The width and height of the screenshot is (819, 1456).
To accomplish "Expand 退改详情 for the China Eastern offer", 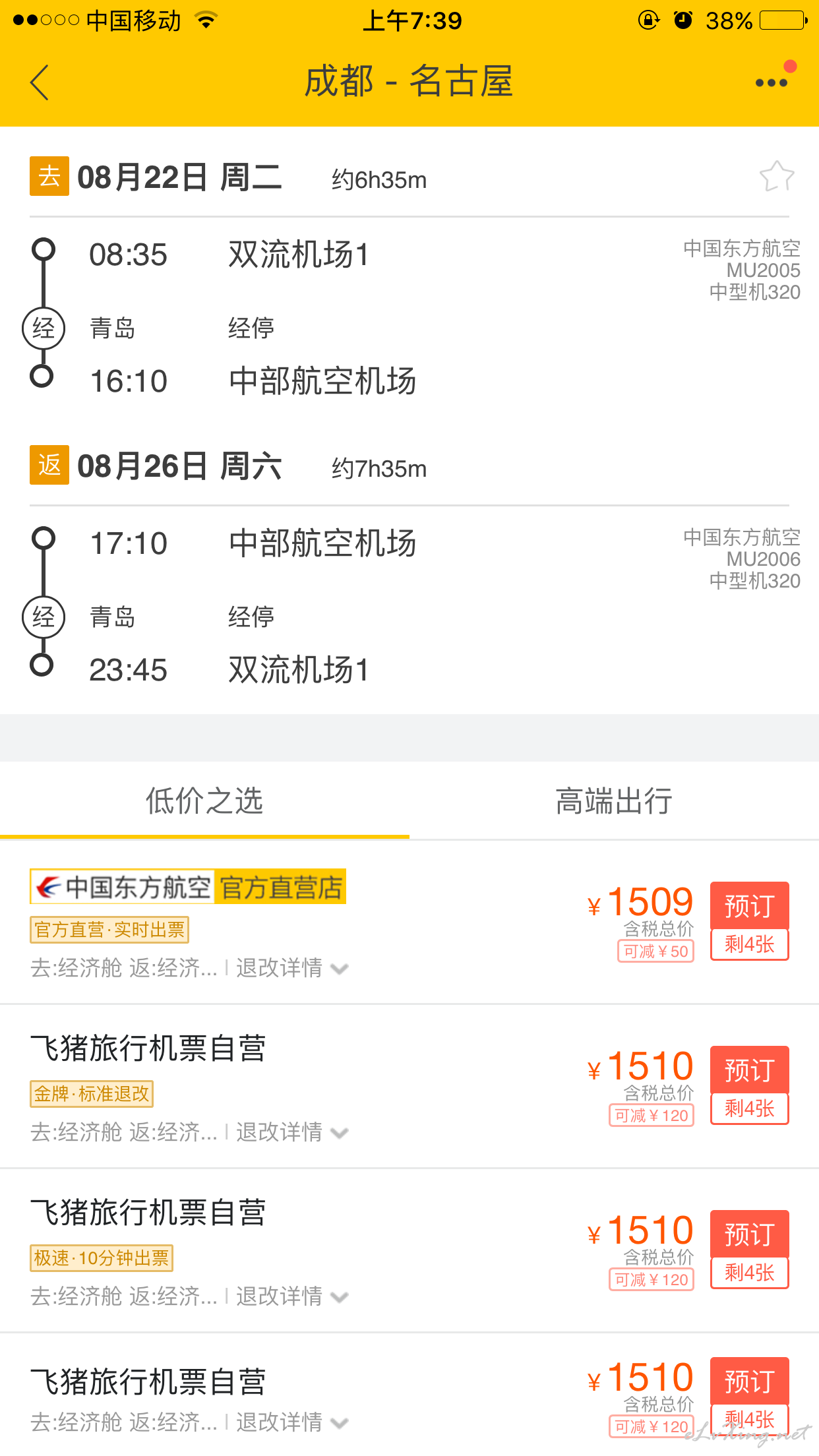I will coord(292,968).
